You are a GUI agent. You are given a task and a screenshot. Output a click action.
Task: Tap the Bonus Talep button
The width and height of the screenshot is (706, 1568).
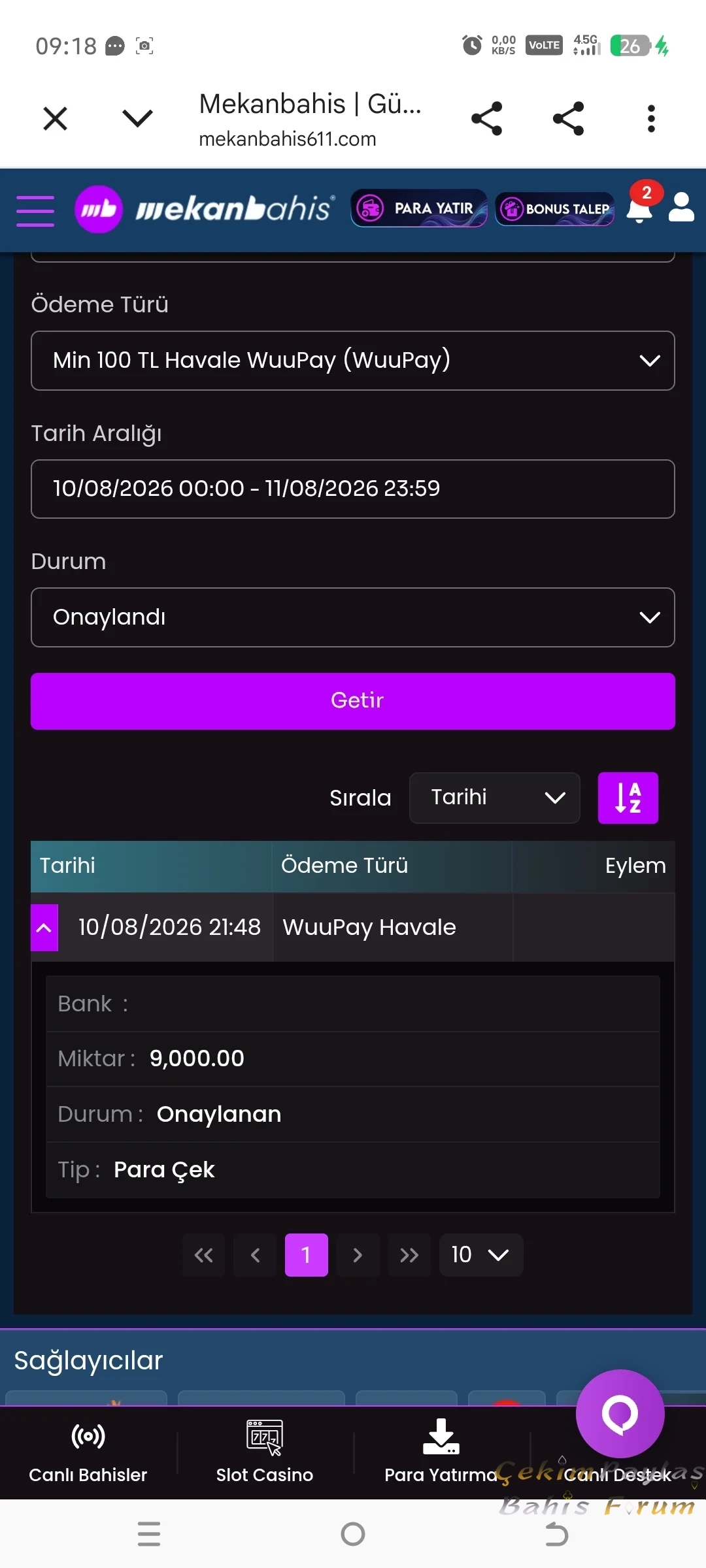tap(554, 209)
